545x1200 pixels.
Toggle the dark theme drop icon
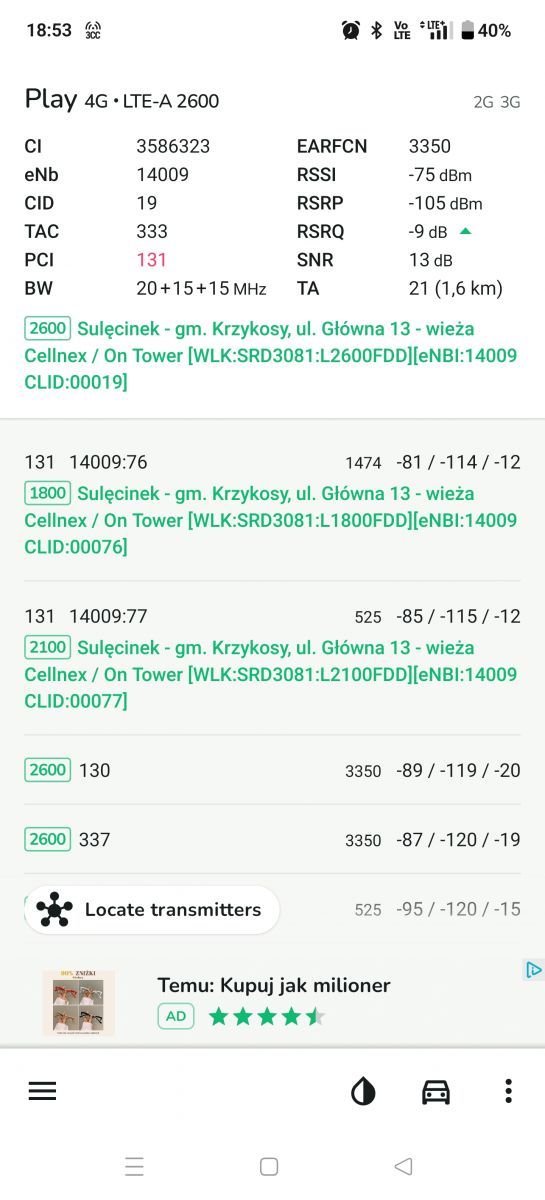click(363, 1091)
